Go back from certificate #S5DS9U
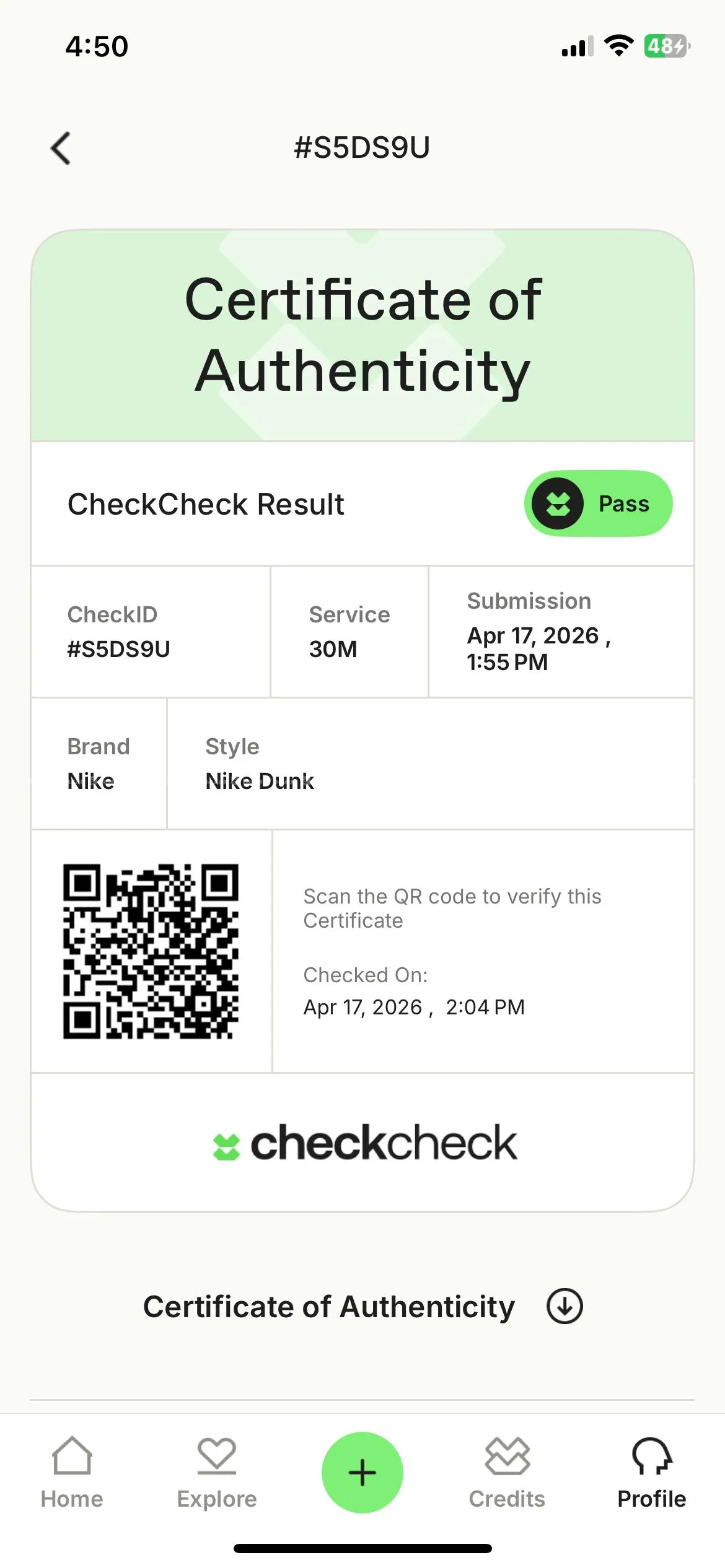The width and height of the screenshot is (725, 1568). click(61, 149)
